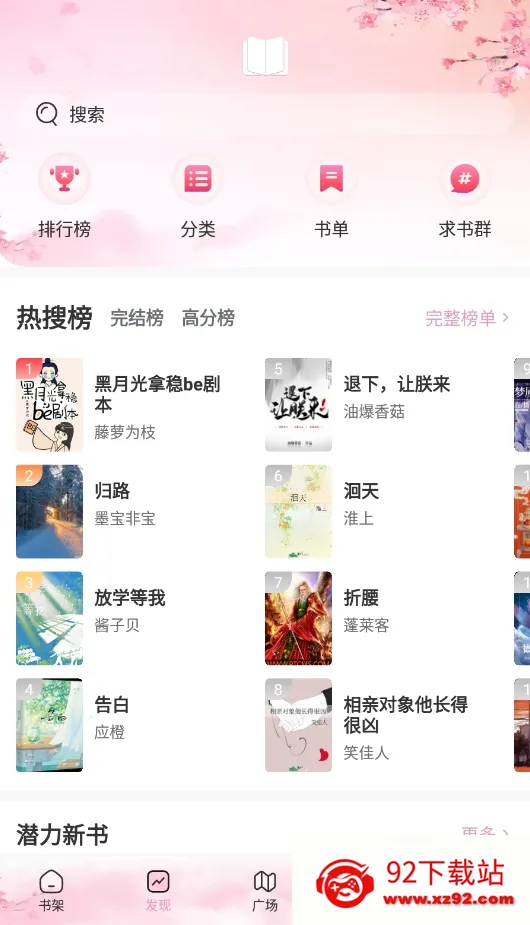Open the 排行榜 rankings shortcut
The image size is (530, 925).
point(64,197)
